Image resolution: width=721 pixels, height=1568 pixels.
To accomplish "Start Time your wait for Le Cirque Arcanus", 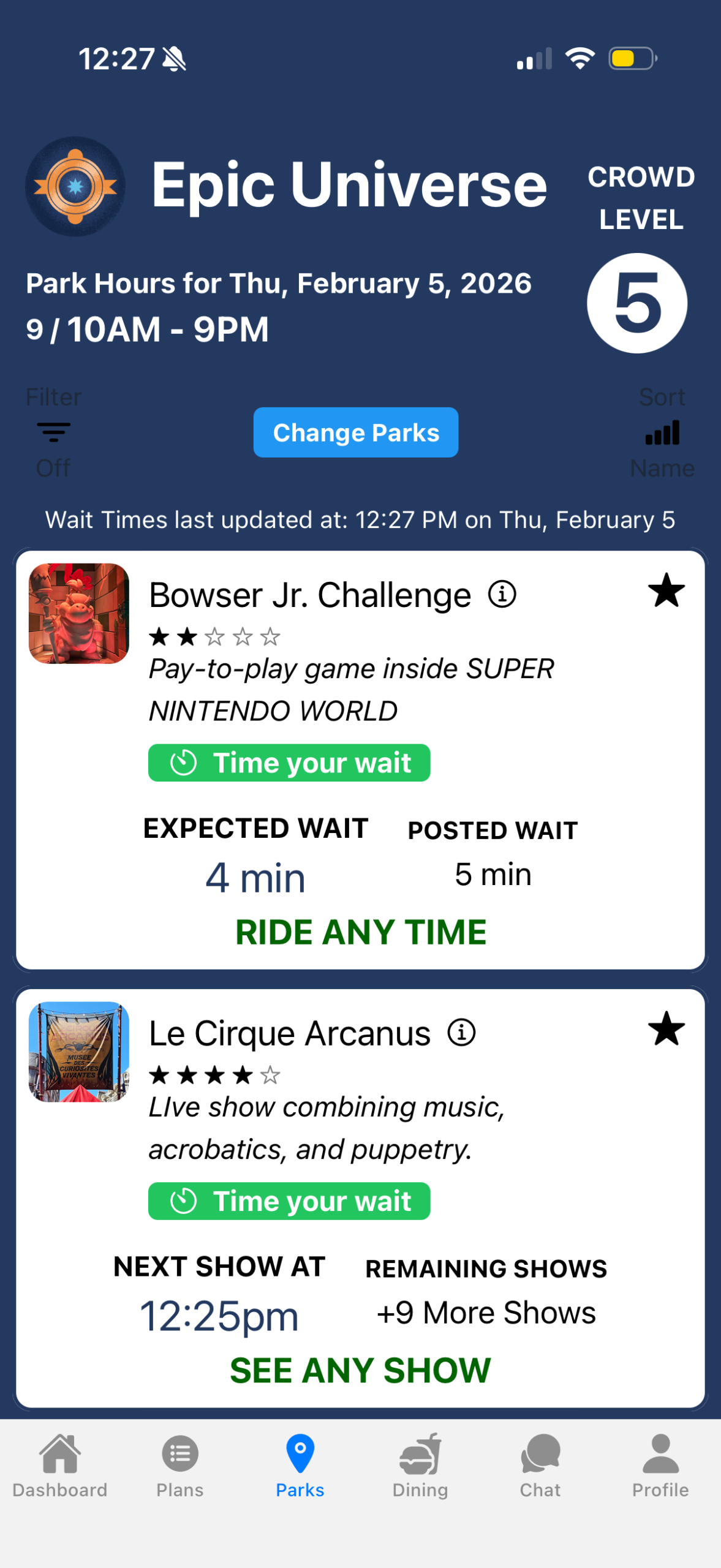I will [x=289, y=1200].
